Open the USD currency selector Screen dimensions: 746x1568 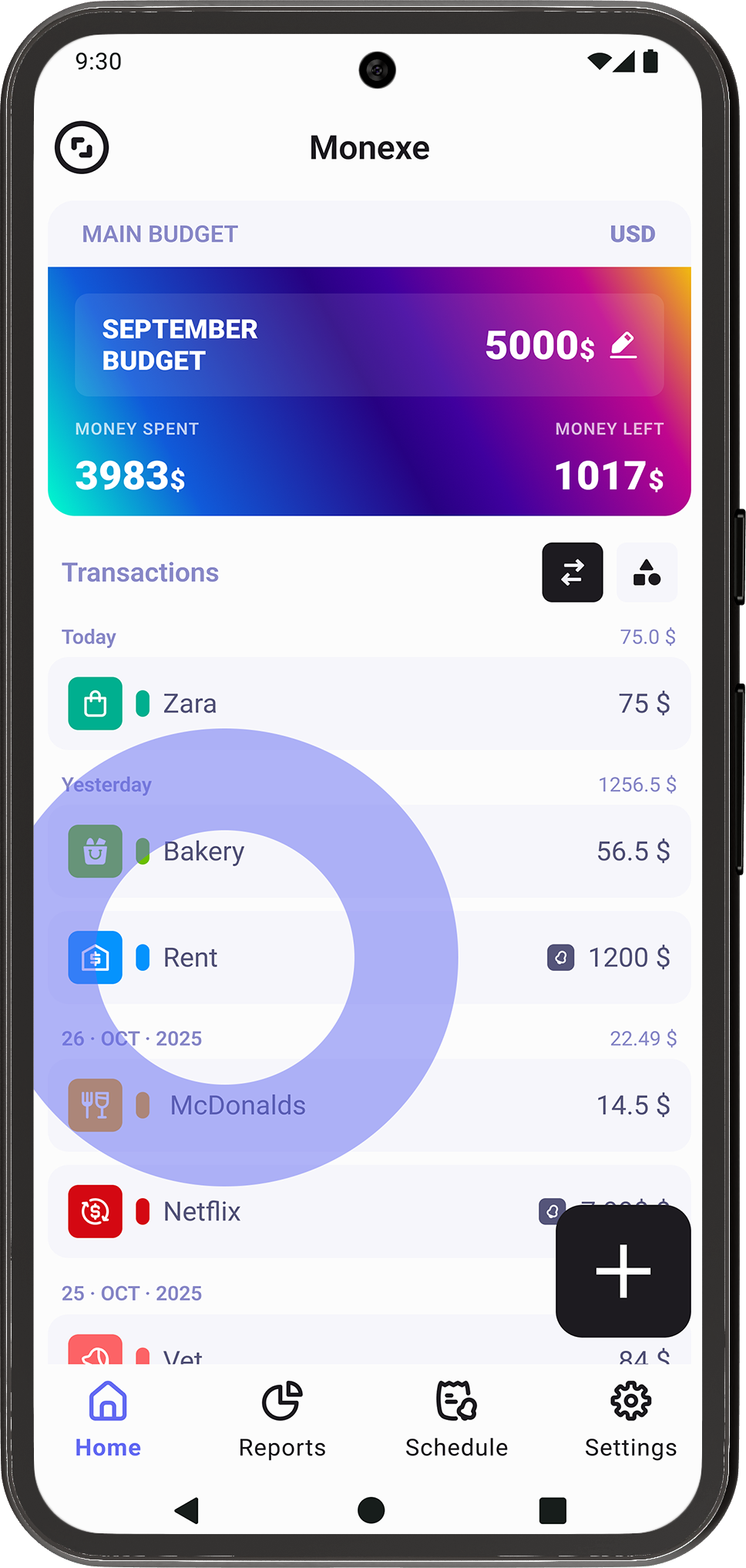tap(632, 234)
